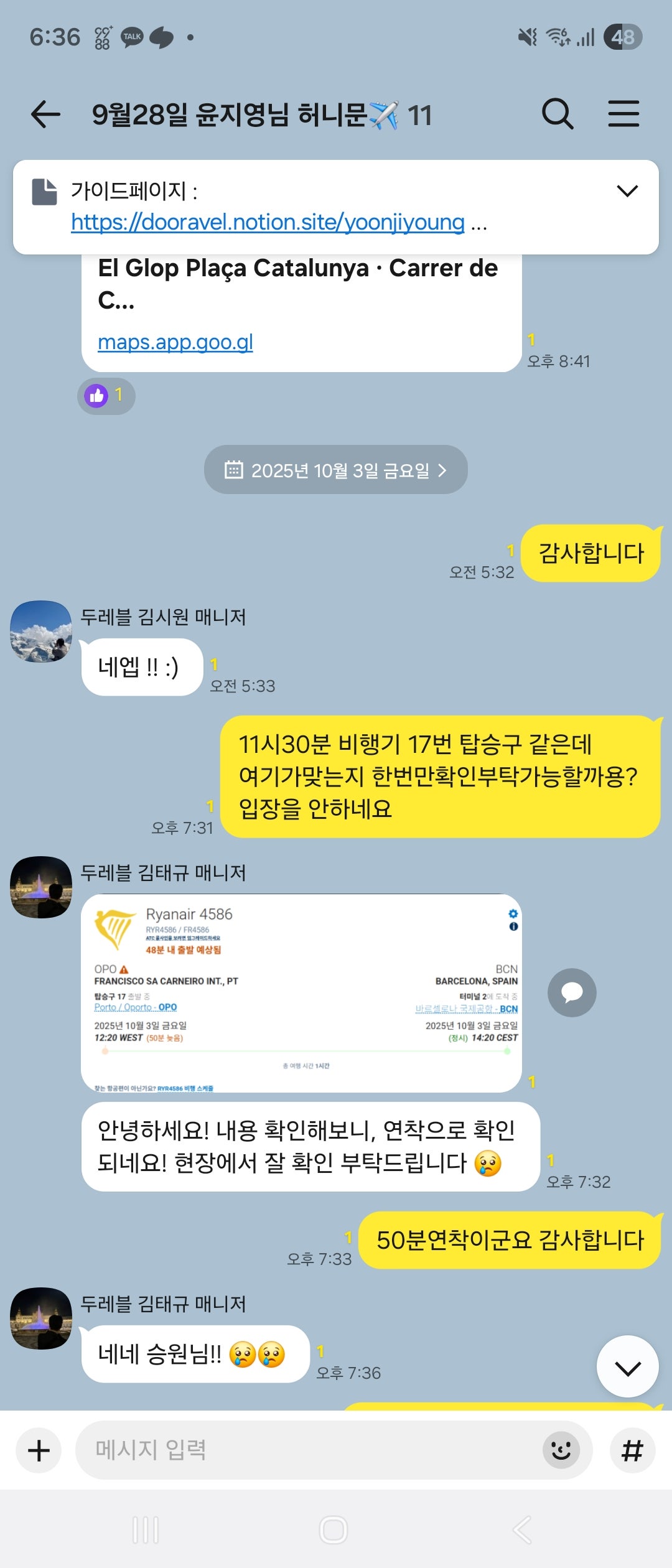The image size is (672, 1568).
Task: Go back from the chat room
Action: click(x=45, y=114)
